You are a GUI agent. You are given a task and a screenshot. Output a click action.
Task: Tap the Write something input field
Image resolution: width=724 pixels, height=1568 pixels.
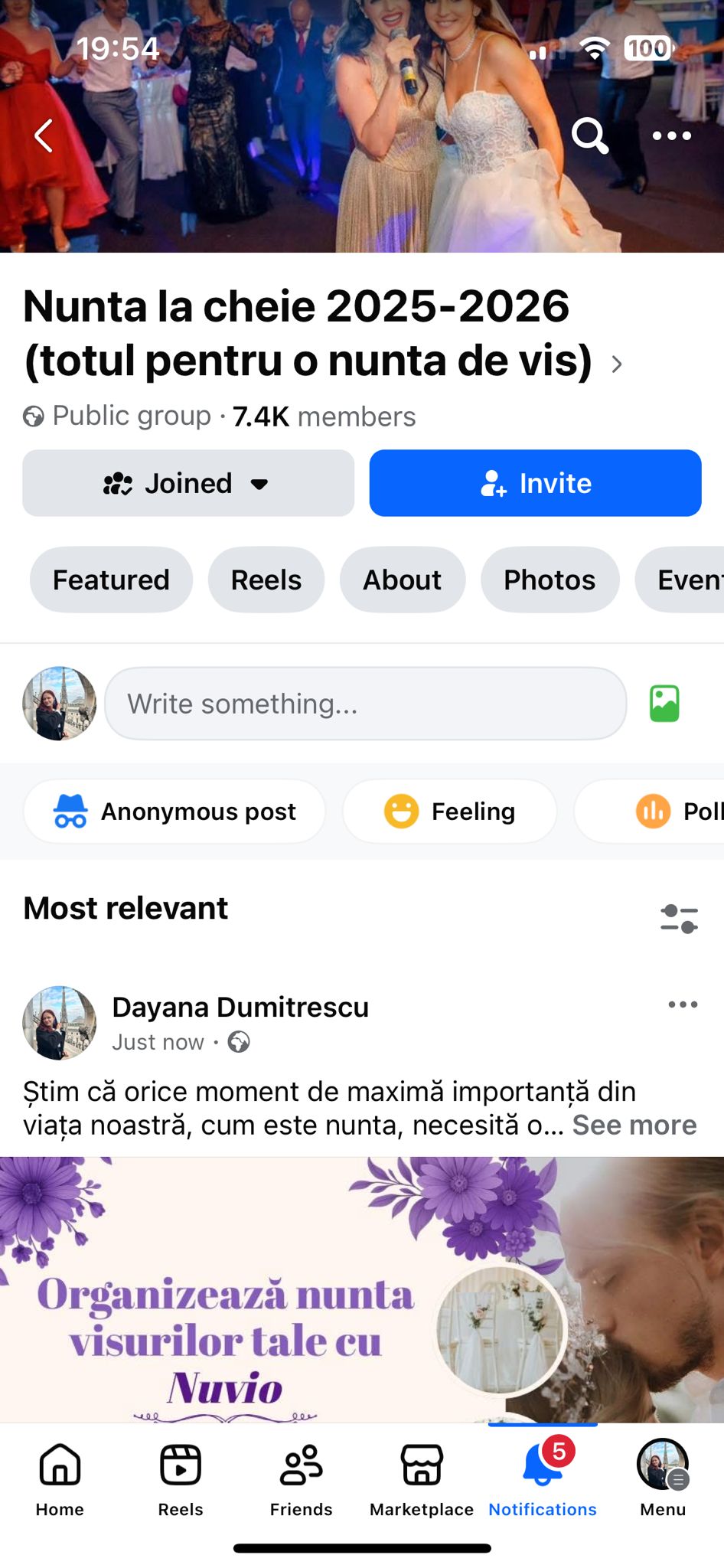pos(365,703)
